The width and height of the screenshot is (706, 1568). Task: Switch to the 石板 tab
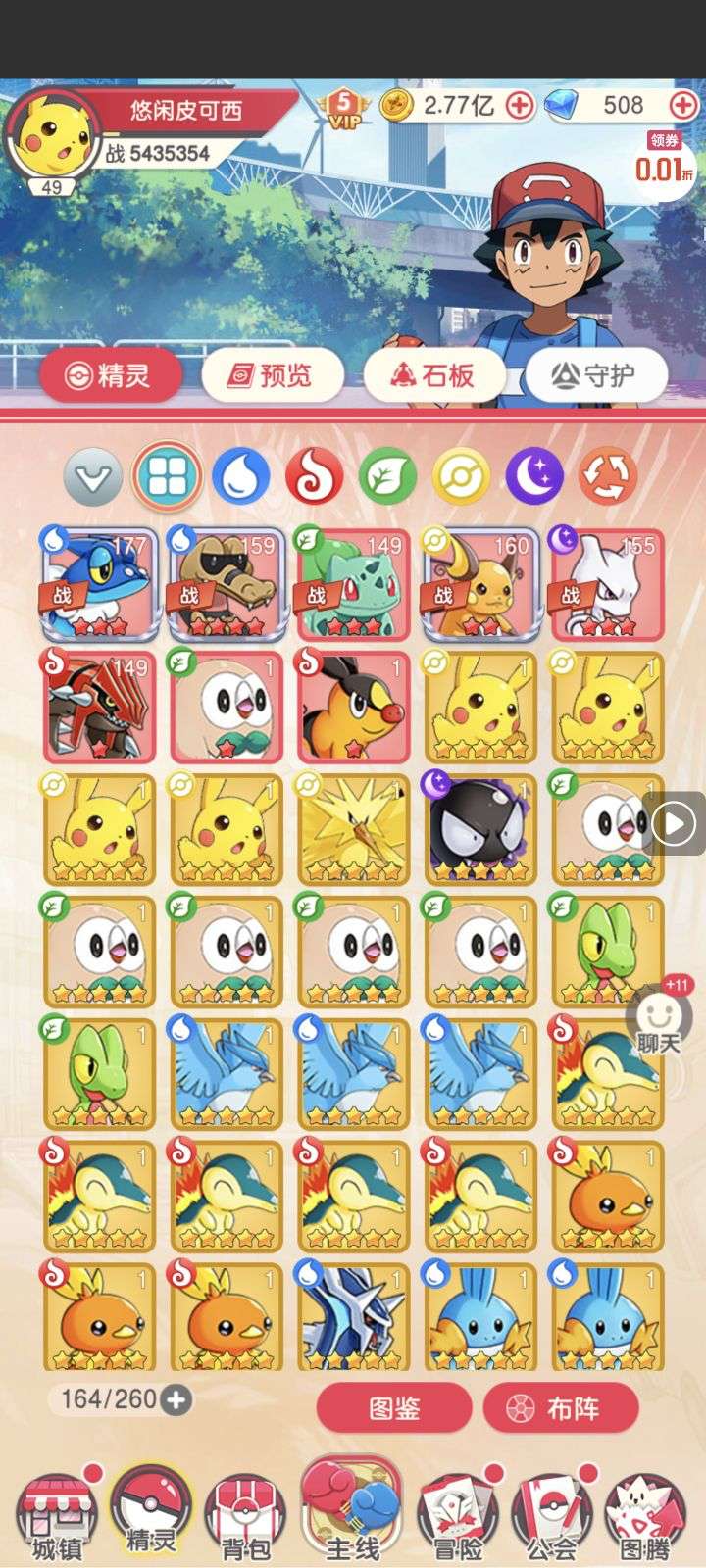tap(434, 374)
